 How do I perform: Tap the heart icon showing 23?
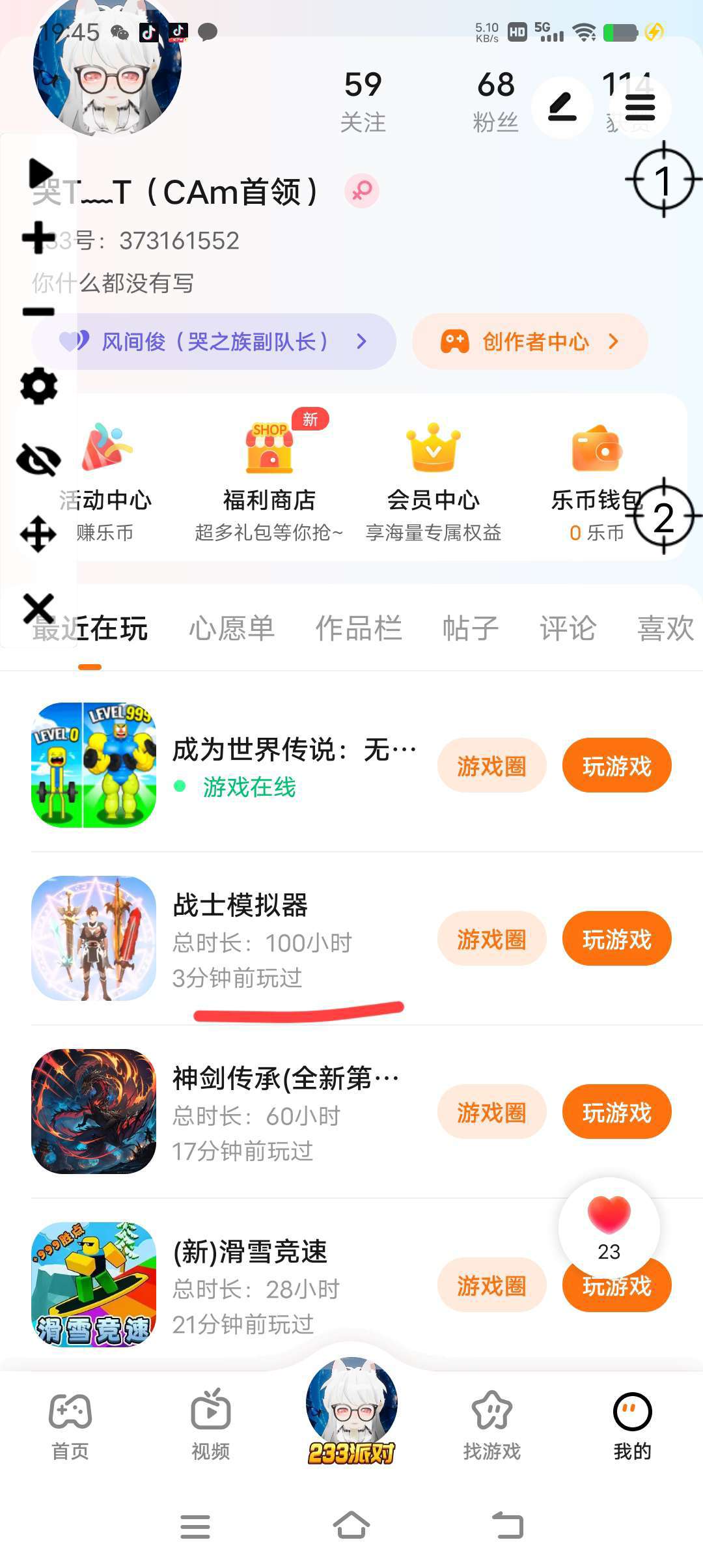(x=609, y=1218)
